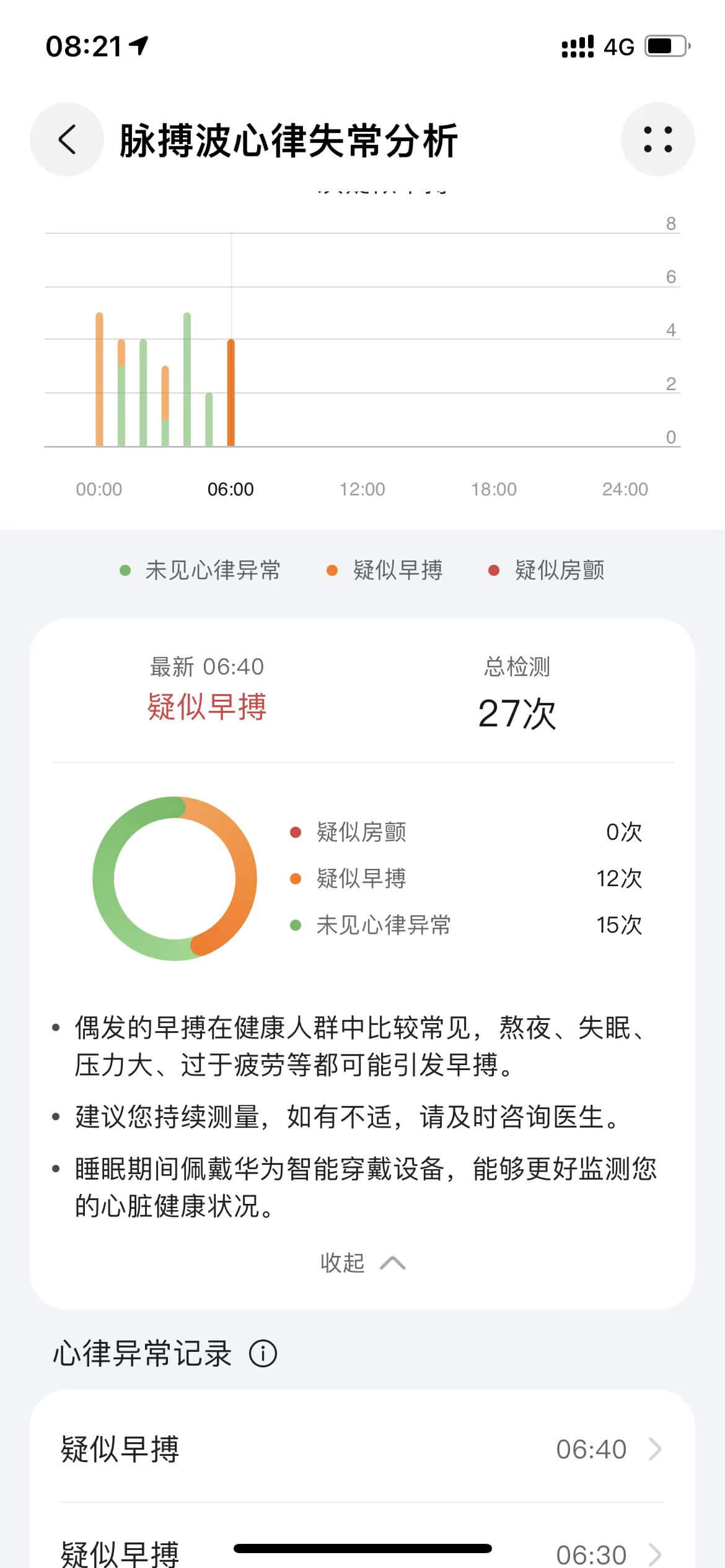The image size is (725, 1568).
Task: Toggle the 未见心律异常 15次 stat row
Action: pos(465,925)
